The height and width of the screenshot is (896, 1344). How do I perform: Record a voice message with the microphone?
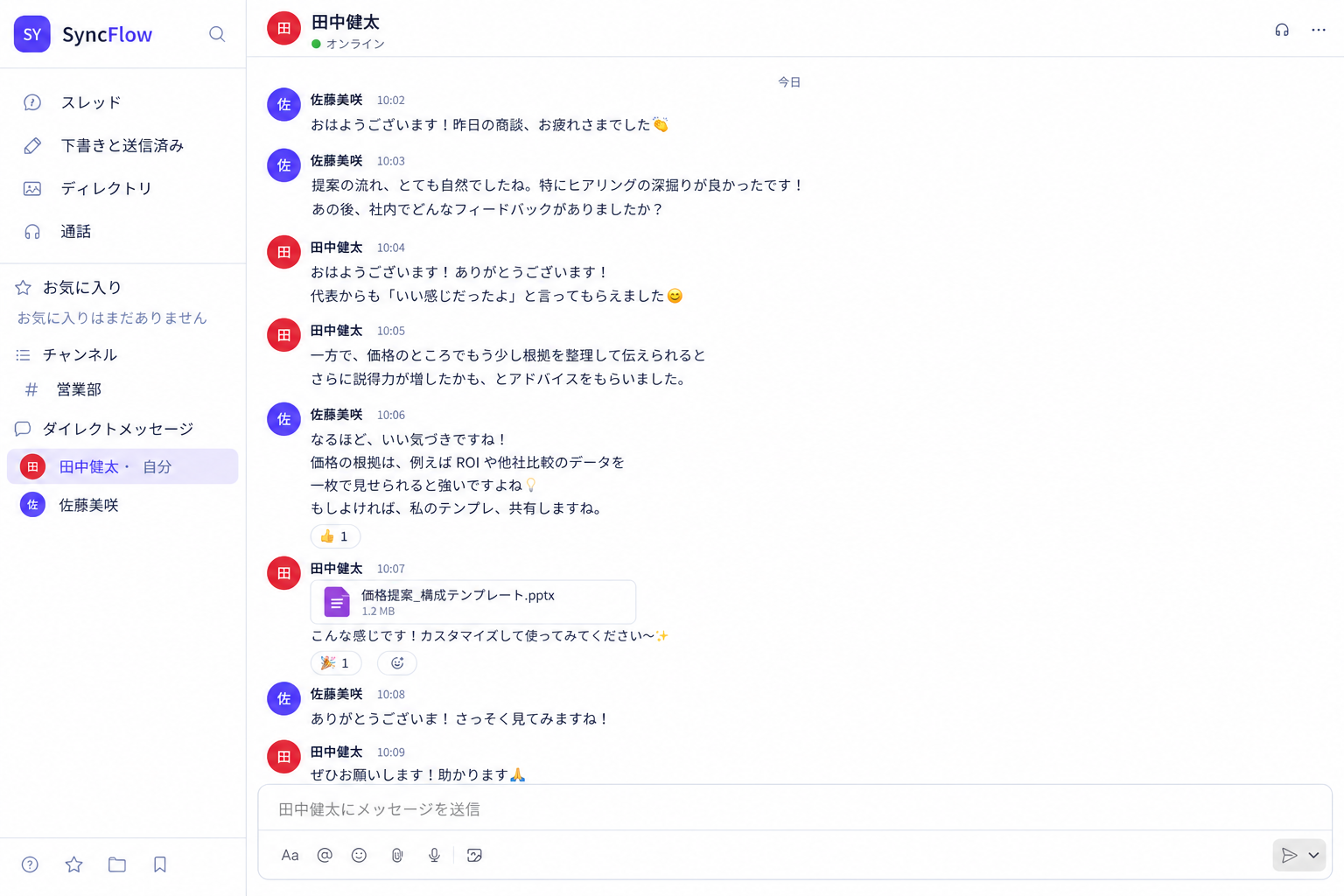(x=434, y=855)
